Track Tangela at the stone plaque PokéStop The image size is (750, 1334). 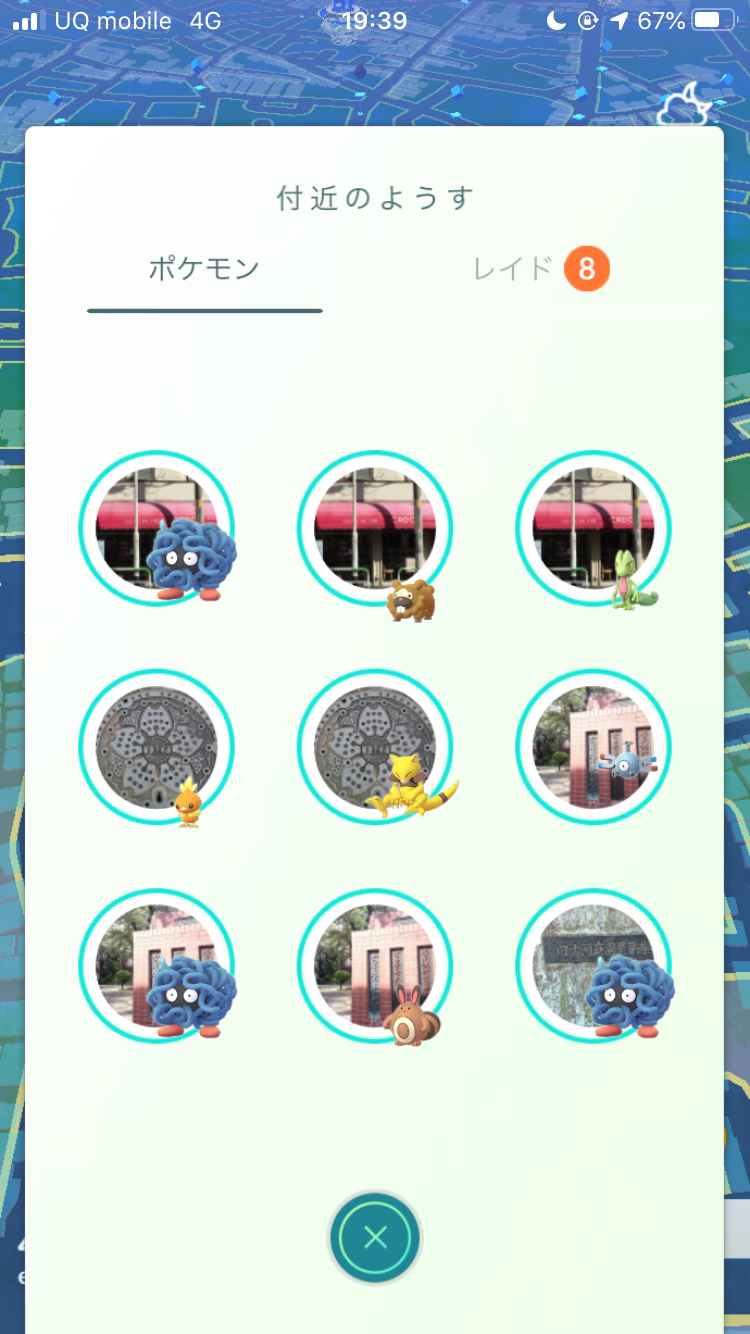click(593, 965)
